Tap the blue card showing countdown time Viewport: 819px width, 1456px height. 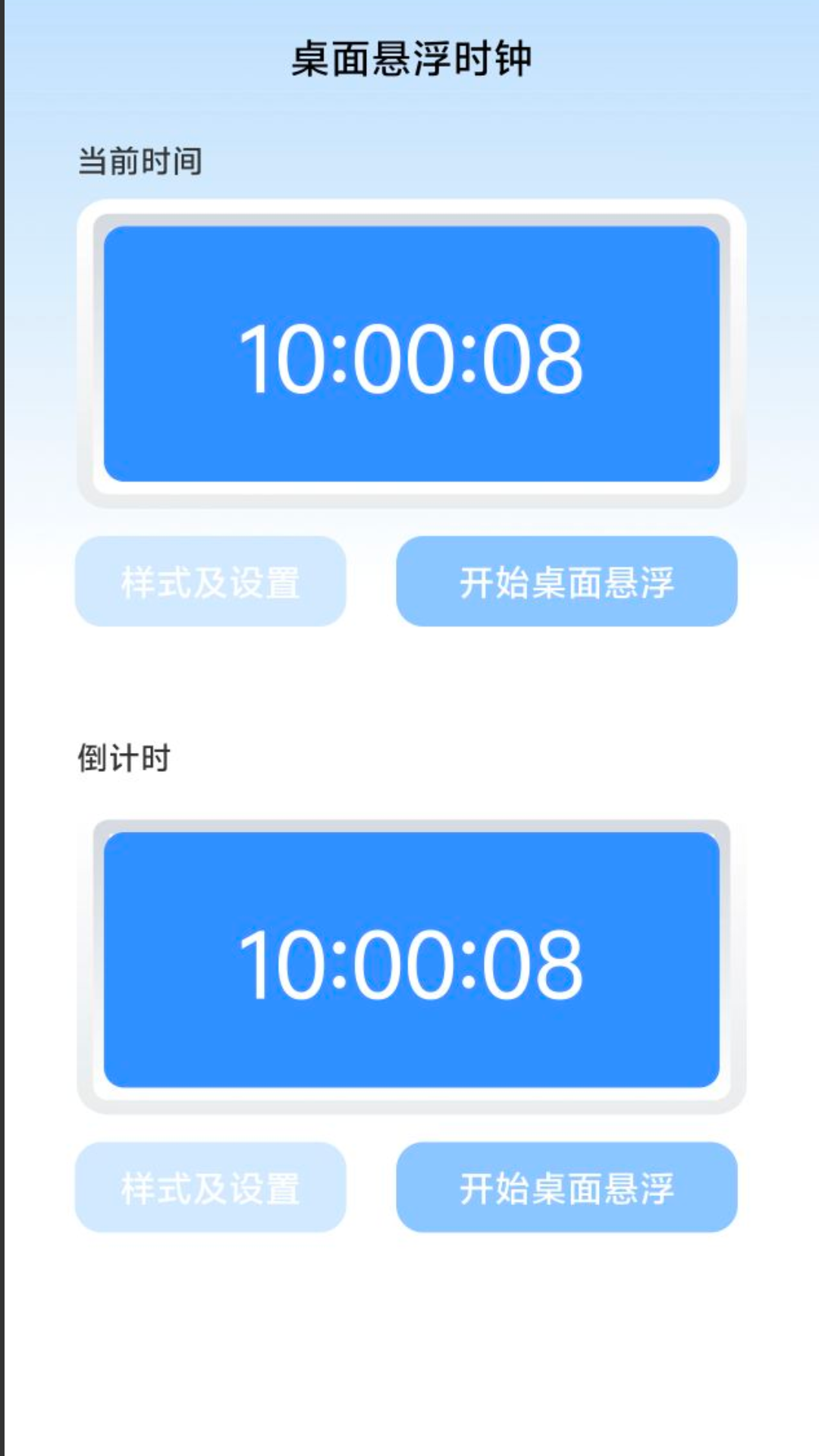click(413, 960)
